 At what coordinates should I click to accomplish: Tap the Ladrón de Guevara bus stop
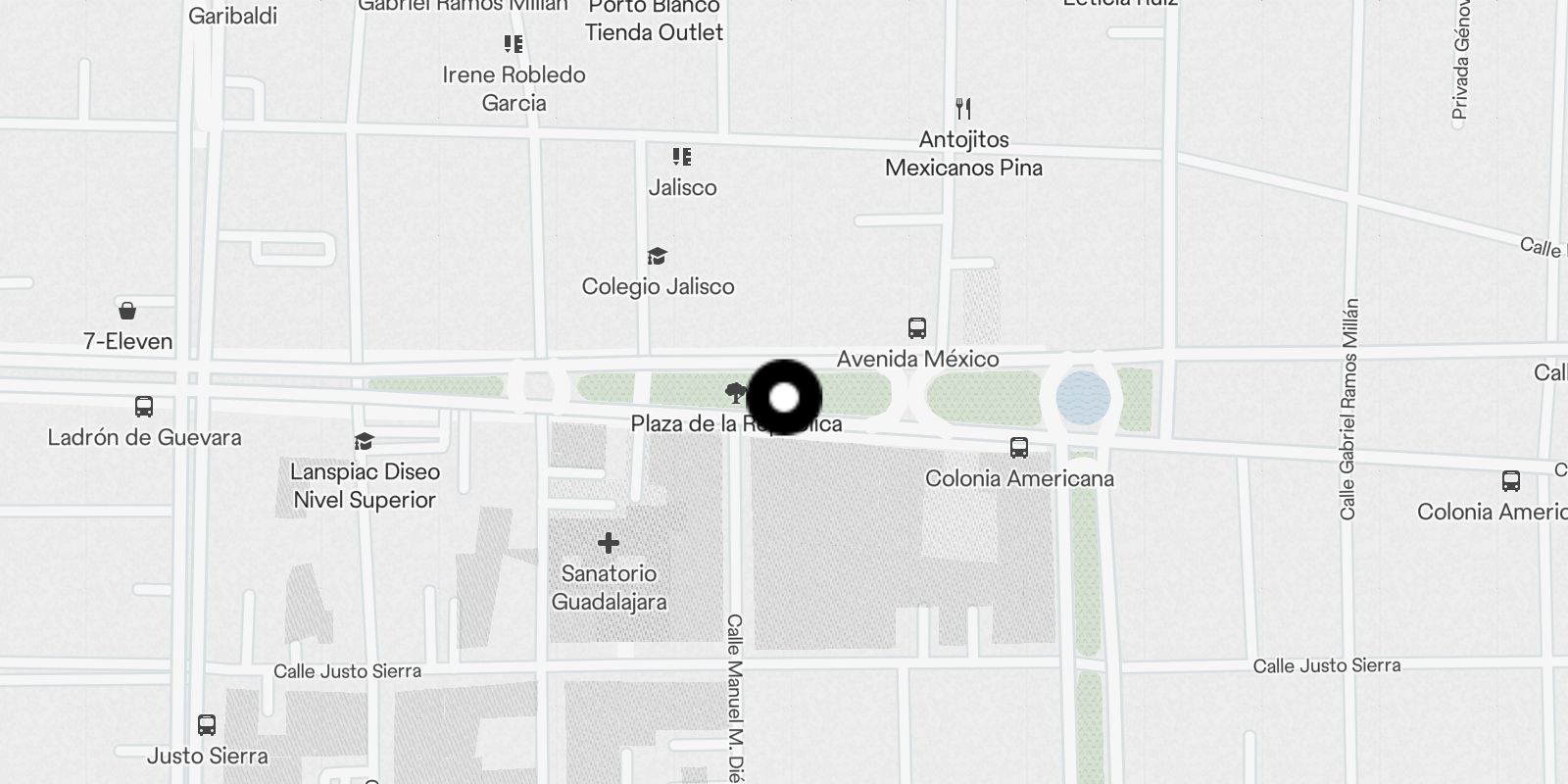pyautogui.click(x=143, y=406)
